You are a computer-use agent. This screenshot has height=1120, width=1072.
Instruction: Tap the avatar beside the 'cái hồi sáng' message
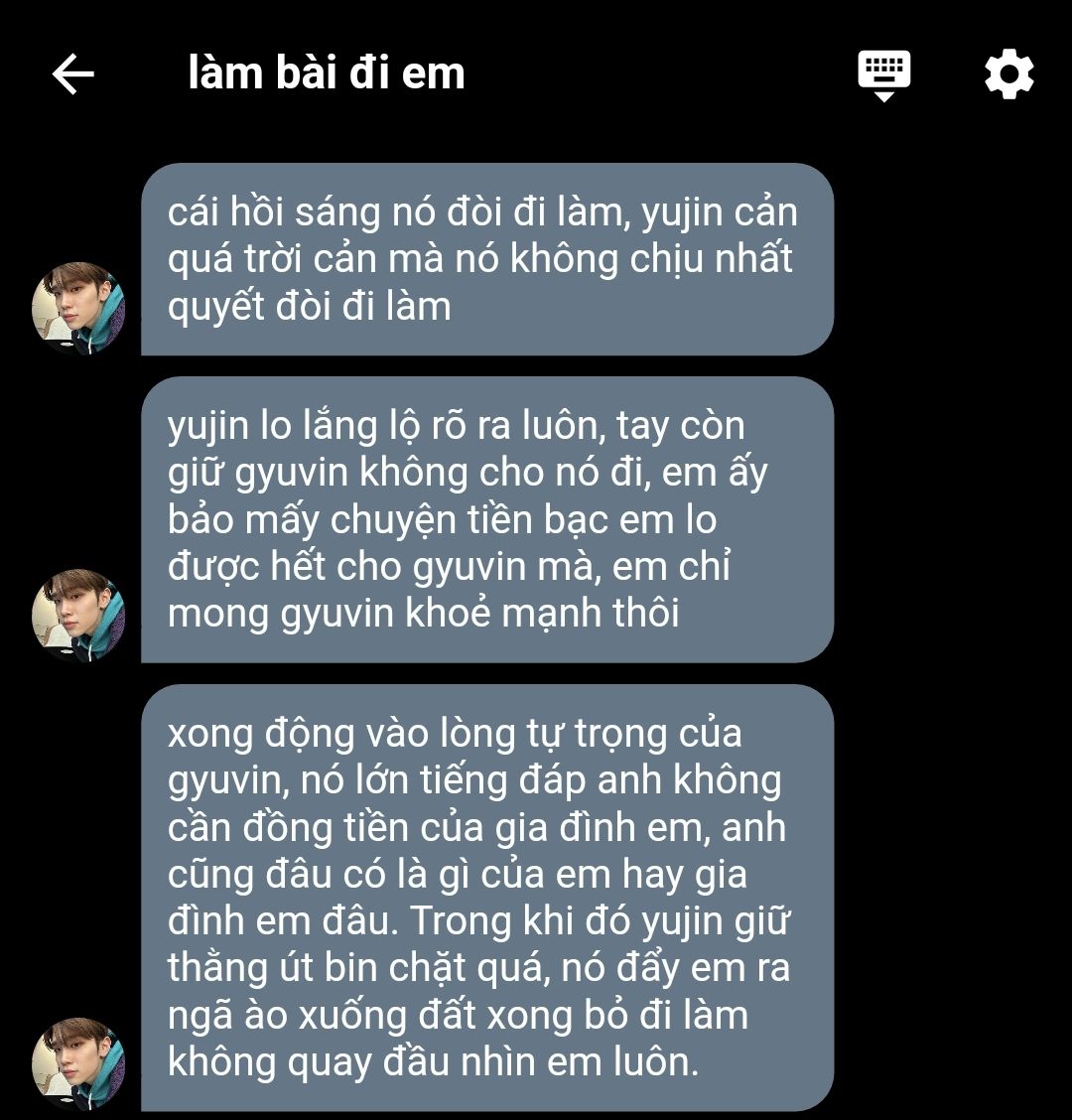(x=78, y=309)
